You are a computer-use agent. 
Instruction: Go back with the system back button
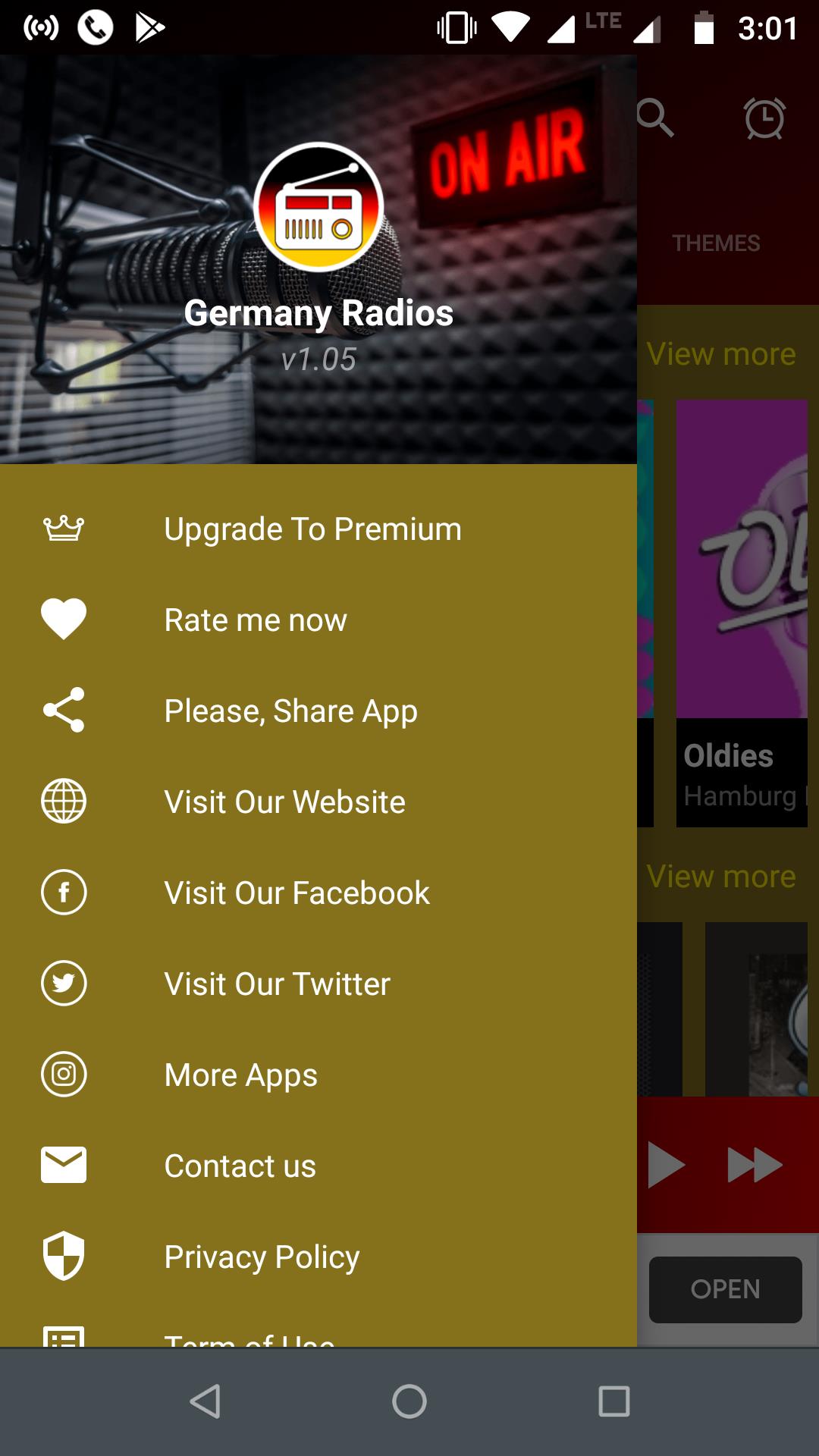pyautogui.click(x=205, y=1401)
